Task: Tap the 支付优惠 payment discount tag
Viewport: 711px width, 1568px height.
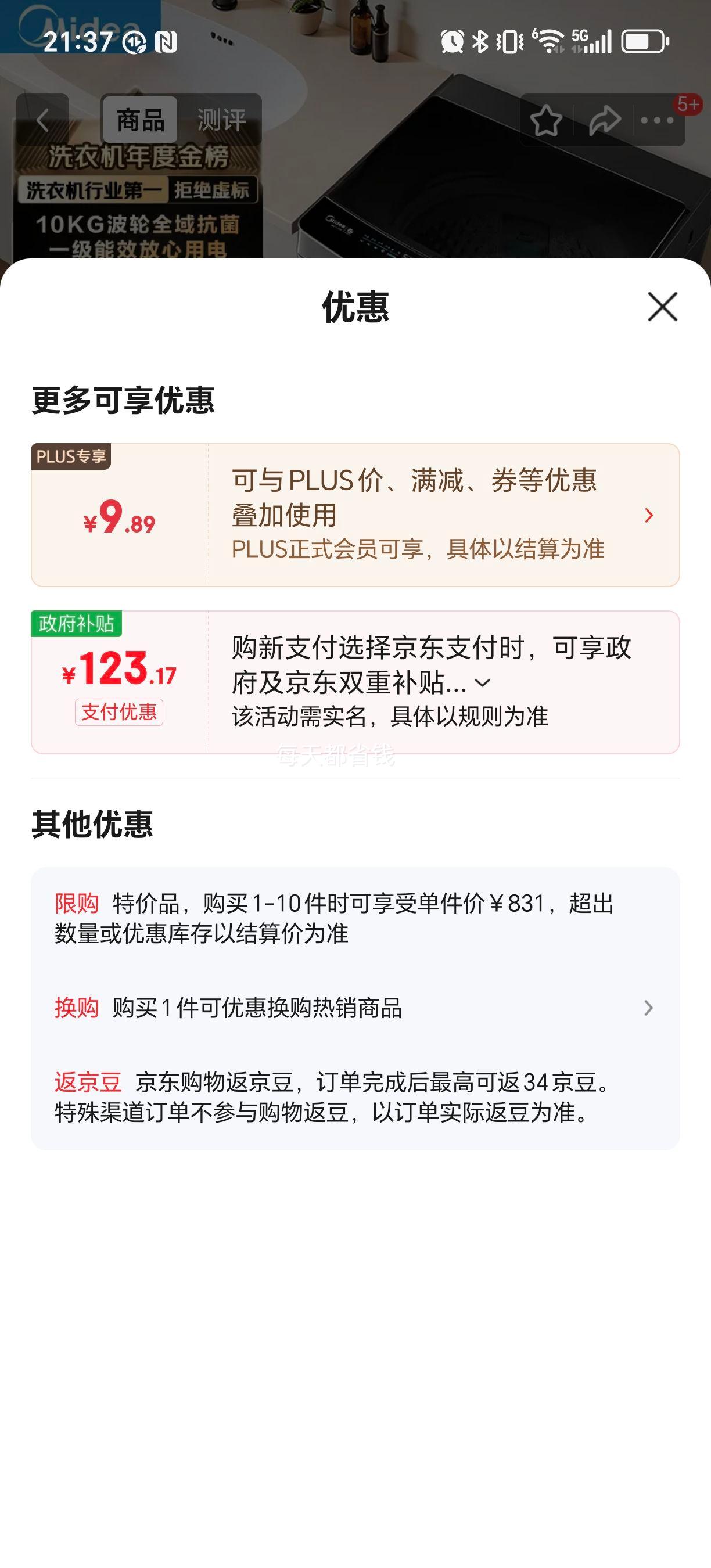Action: (120, 711)
